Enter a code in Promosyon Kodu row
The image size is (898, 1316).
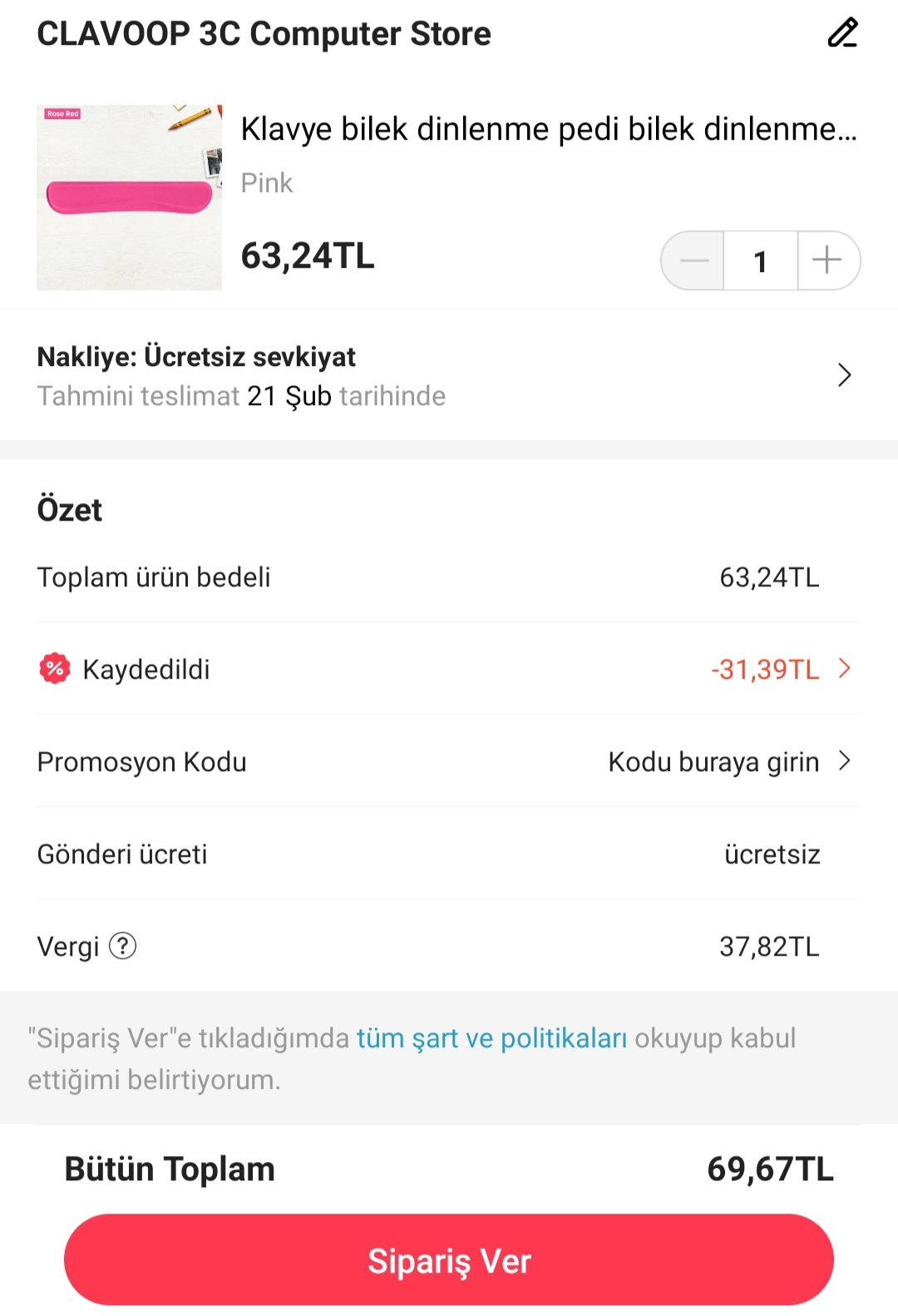(728, 761)
